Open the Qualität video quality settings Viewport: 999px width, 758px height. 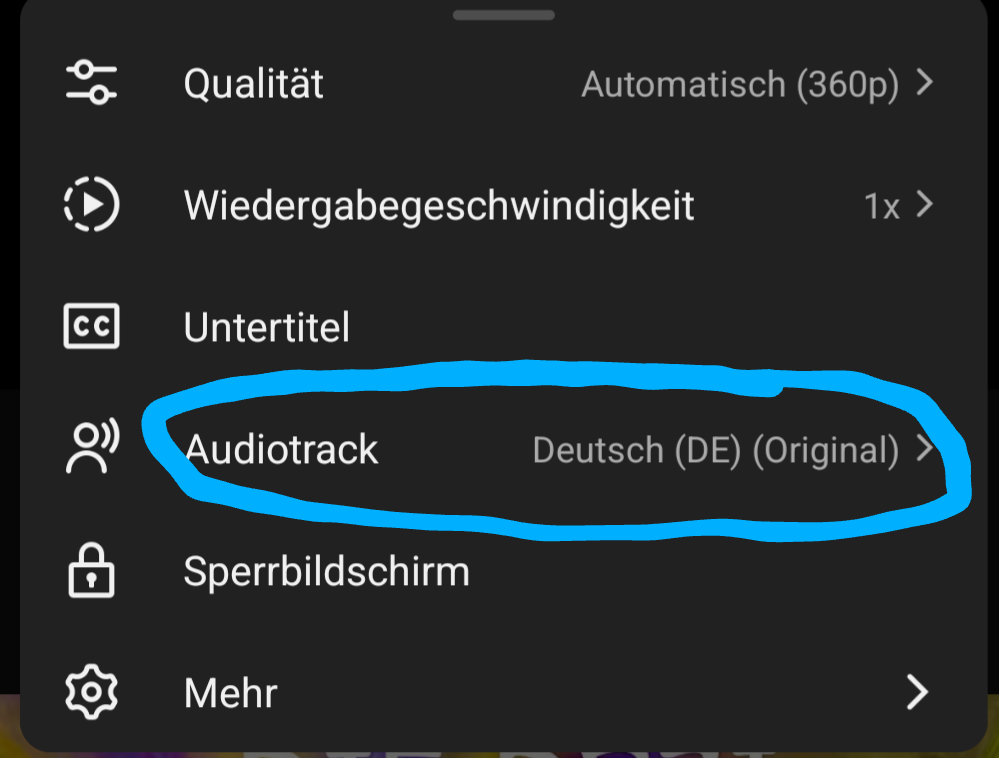tap(253, 84)
